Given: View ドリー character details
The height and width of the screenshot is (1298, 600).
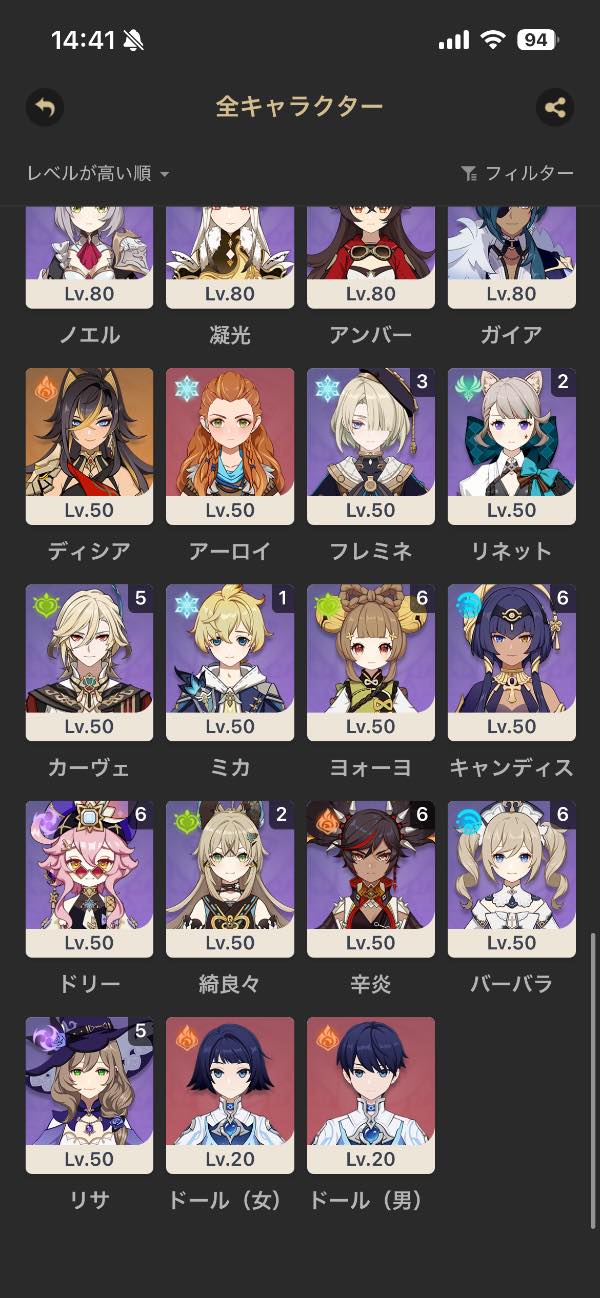Looking at the screenshot, I should coord(89,878).
